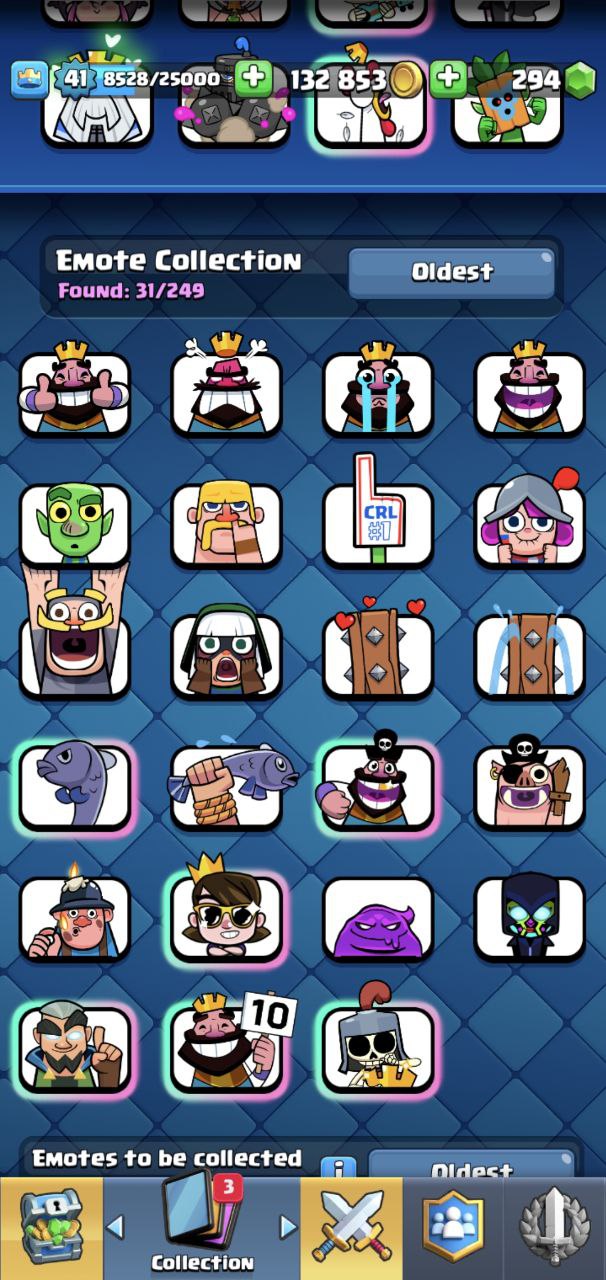Open the shop chest tab
The image size is (606, 1280).
51,1227
